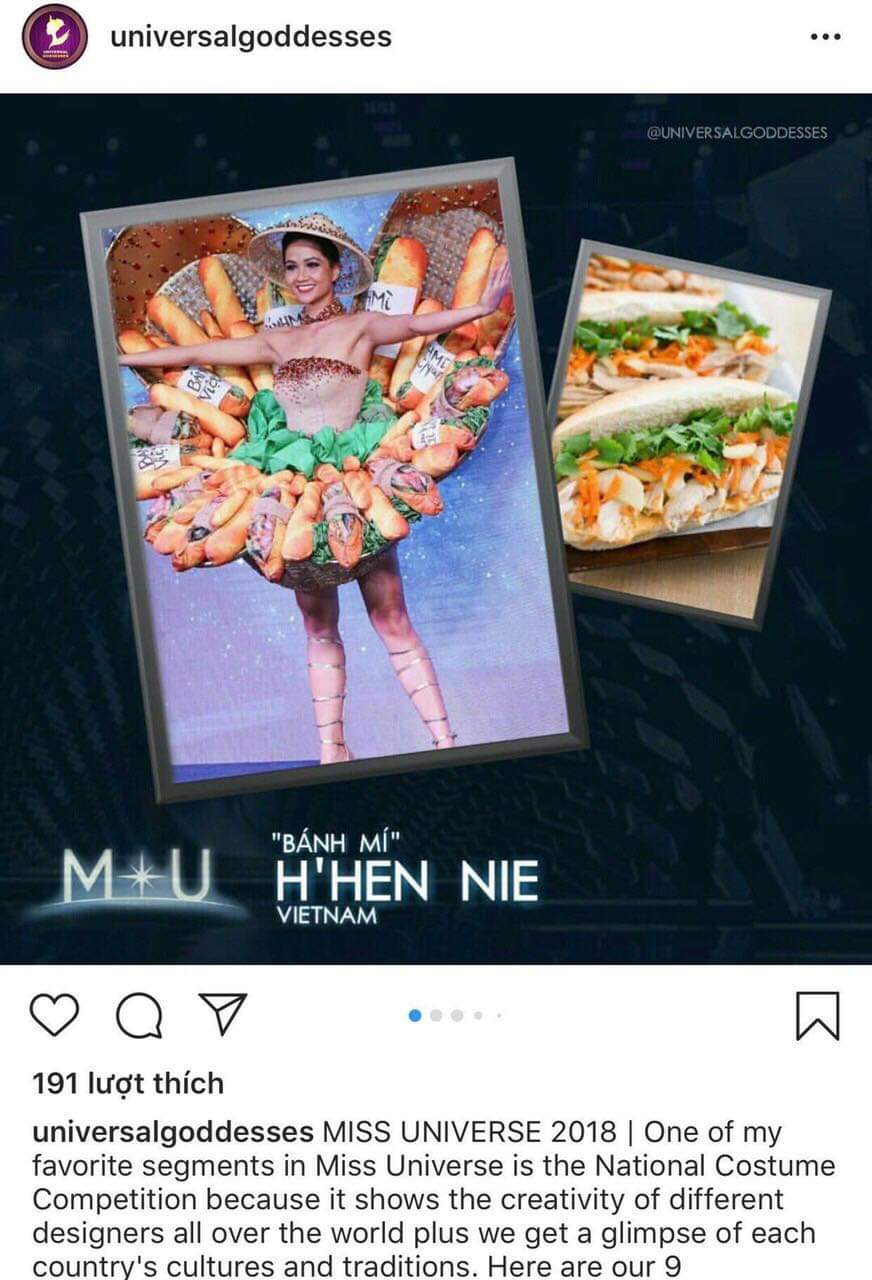The height and width of the screenshot is (1280, 872).
Task: Tap universalgoddesses name in the caption
Action: click(173, 1133)
